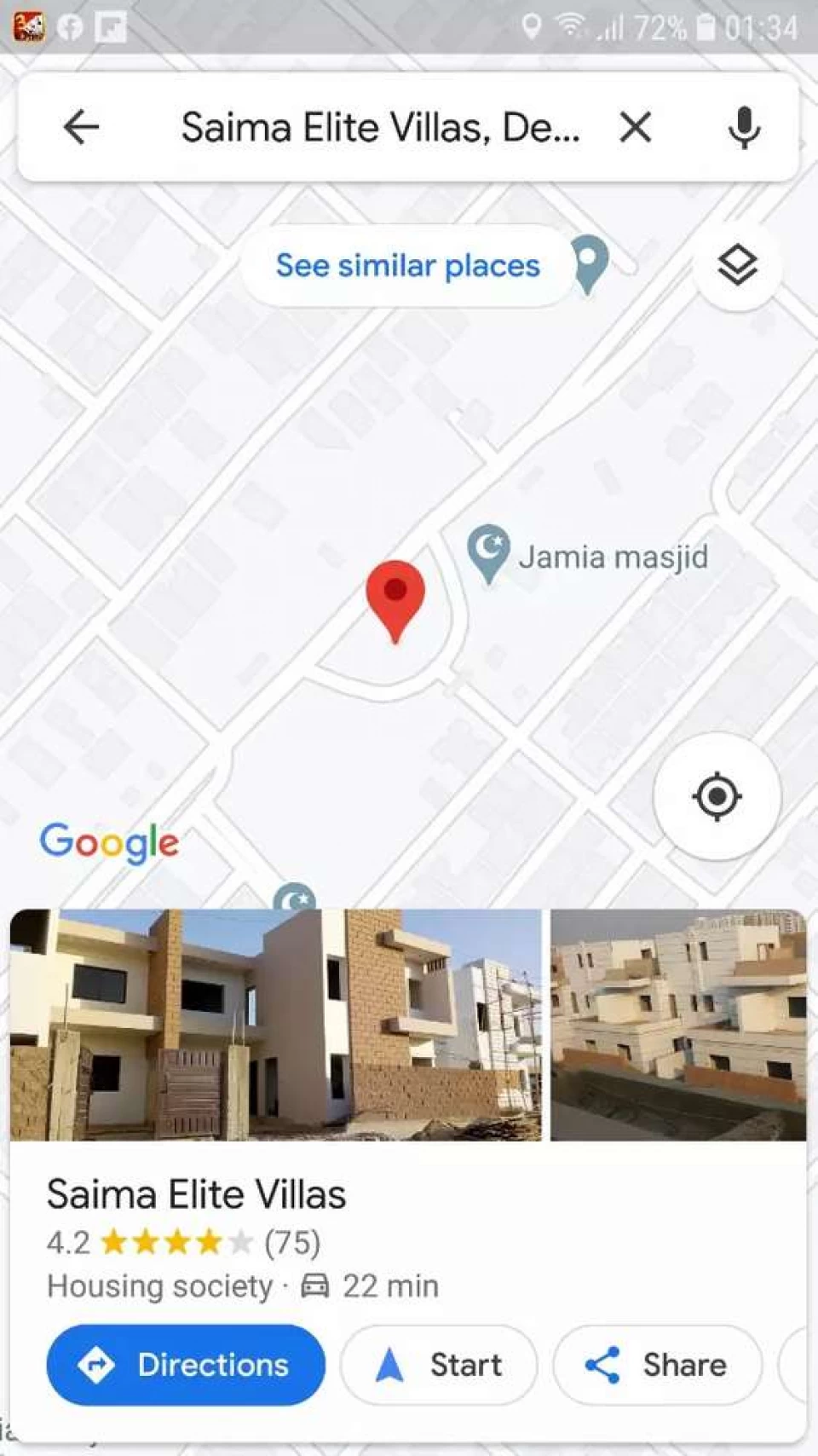Edit the Saima Elite Villas search text
This screenshot has width=818, height=1456.
pos(380,128)
